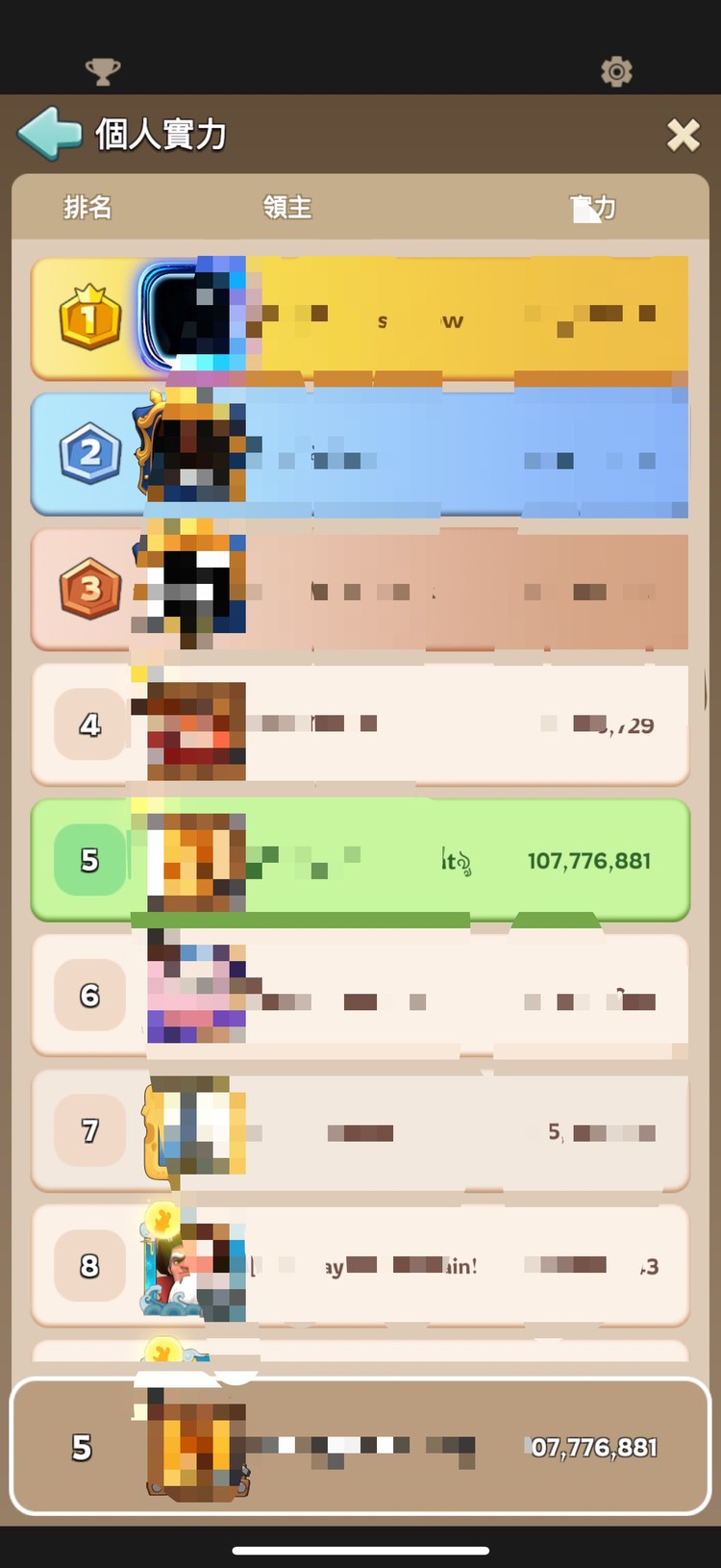Select the rank 8 player row
The width and height of the screenshot is (721, 1568).
pos(360,1266)
